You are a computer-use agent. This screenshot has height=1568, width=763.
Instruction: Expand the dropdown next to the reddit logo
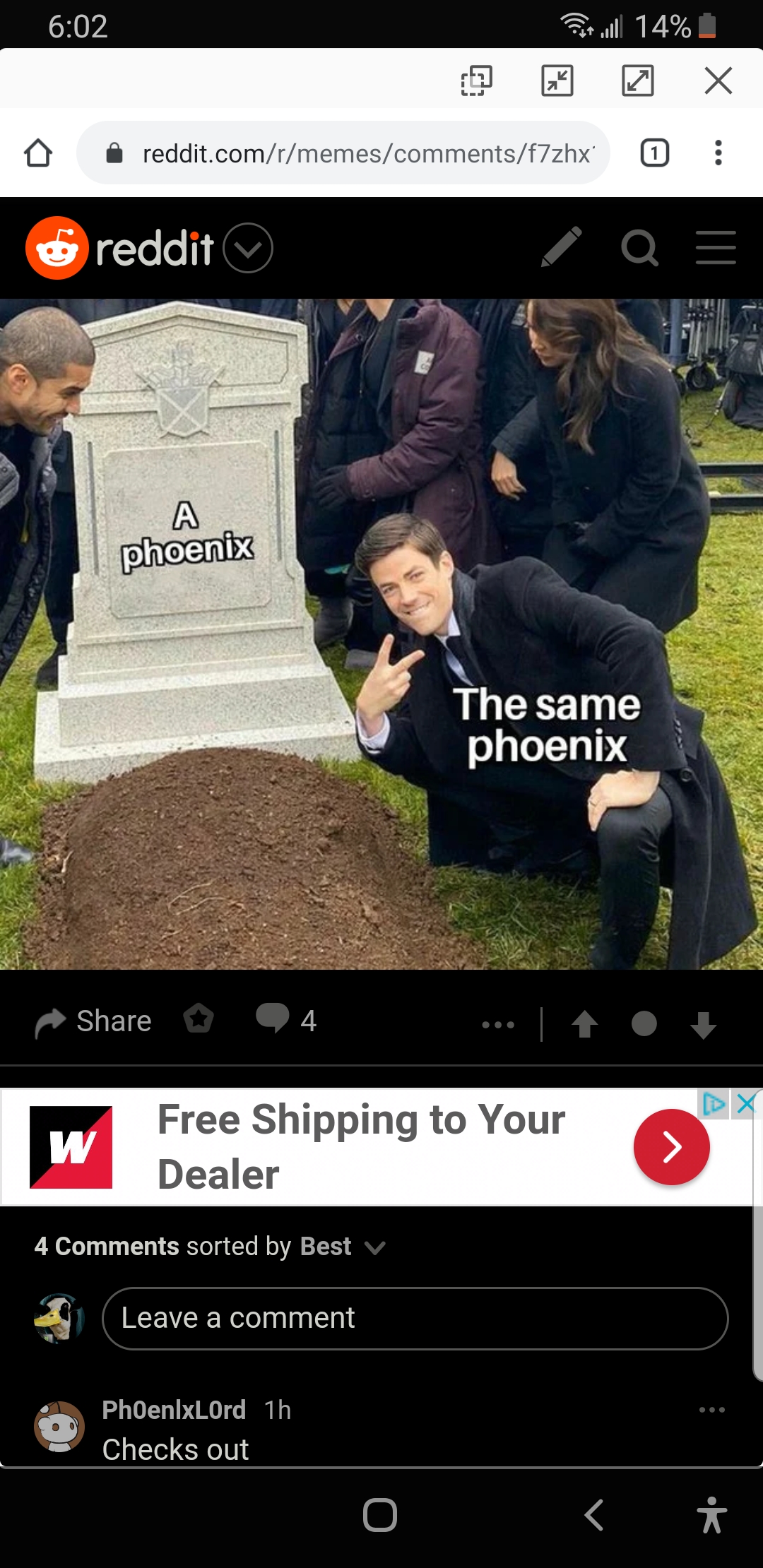click(248, 248)
